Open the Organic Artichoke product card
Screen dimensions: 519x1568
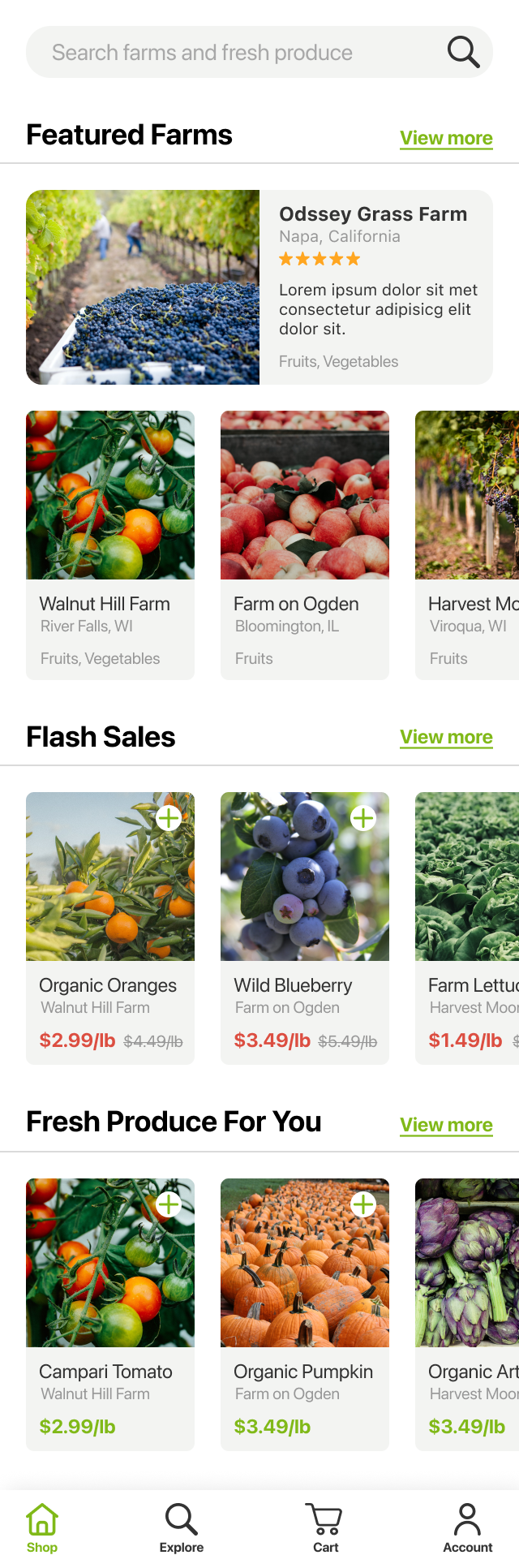point(467,1314)
